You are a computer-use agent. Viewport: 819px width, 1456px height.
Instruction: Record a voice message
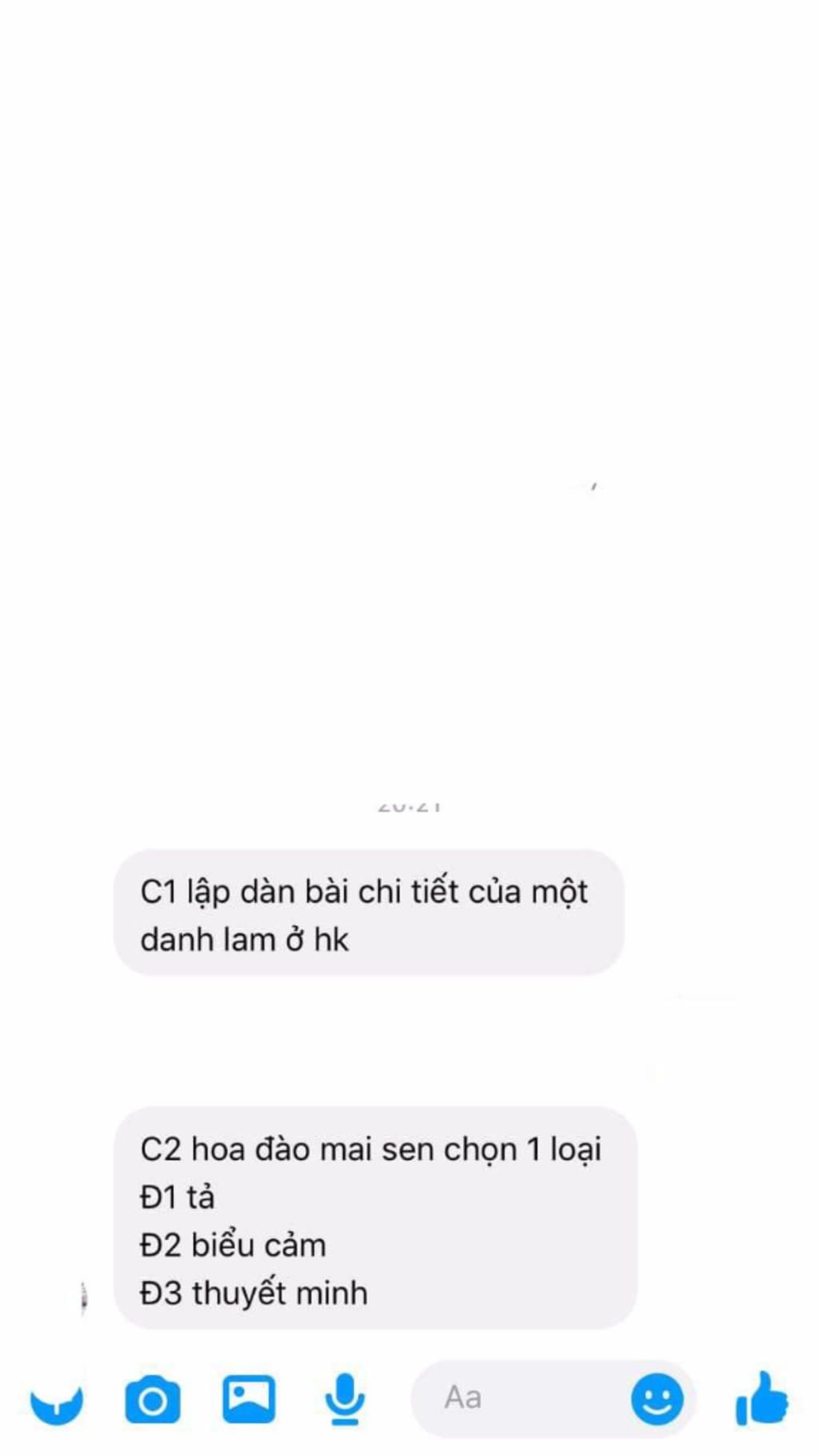pos(345,1399)
